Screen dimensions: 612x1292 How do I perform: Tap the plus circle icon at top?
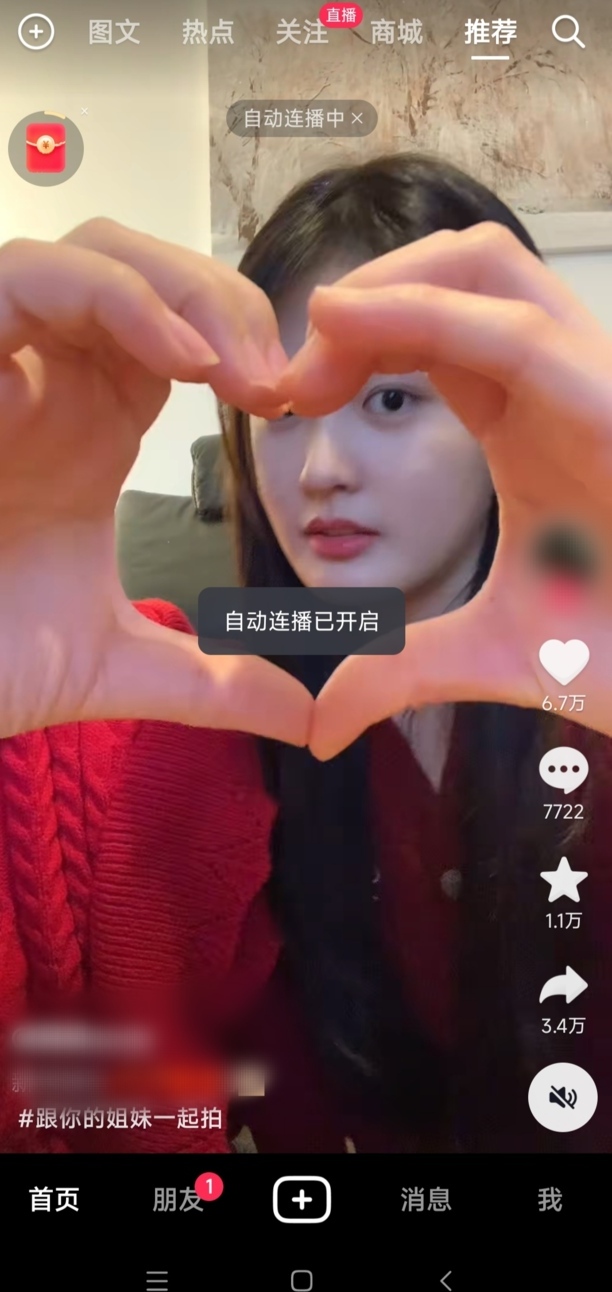36,32
